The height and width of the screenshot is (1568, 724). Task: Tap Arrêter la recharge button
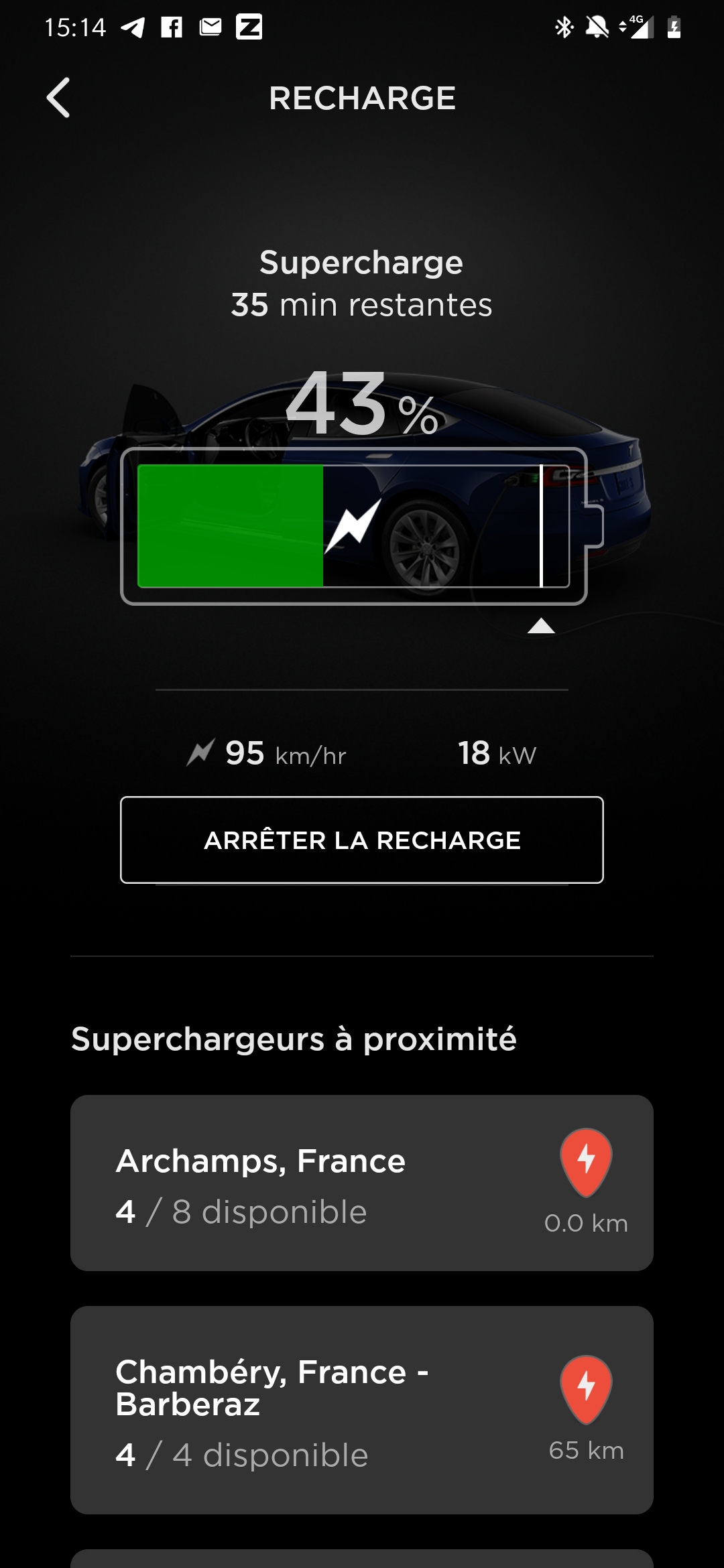coord(362,840)
